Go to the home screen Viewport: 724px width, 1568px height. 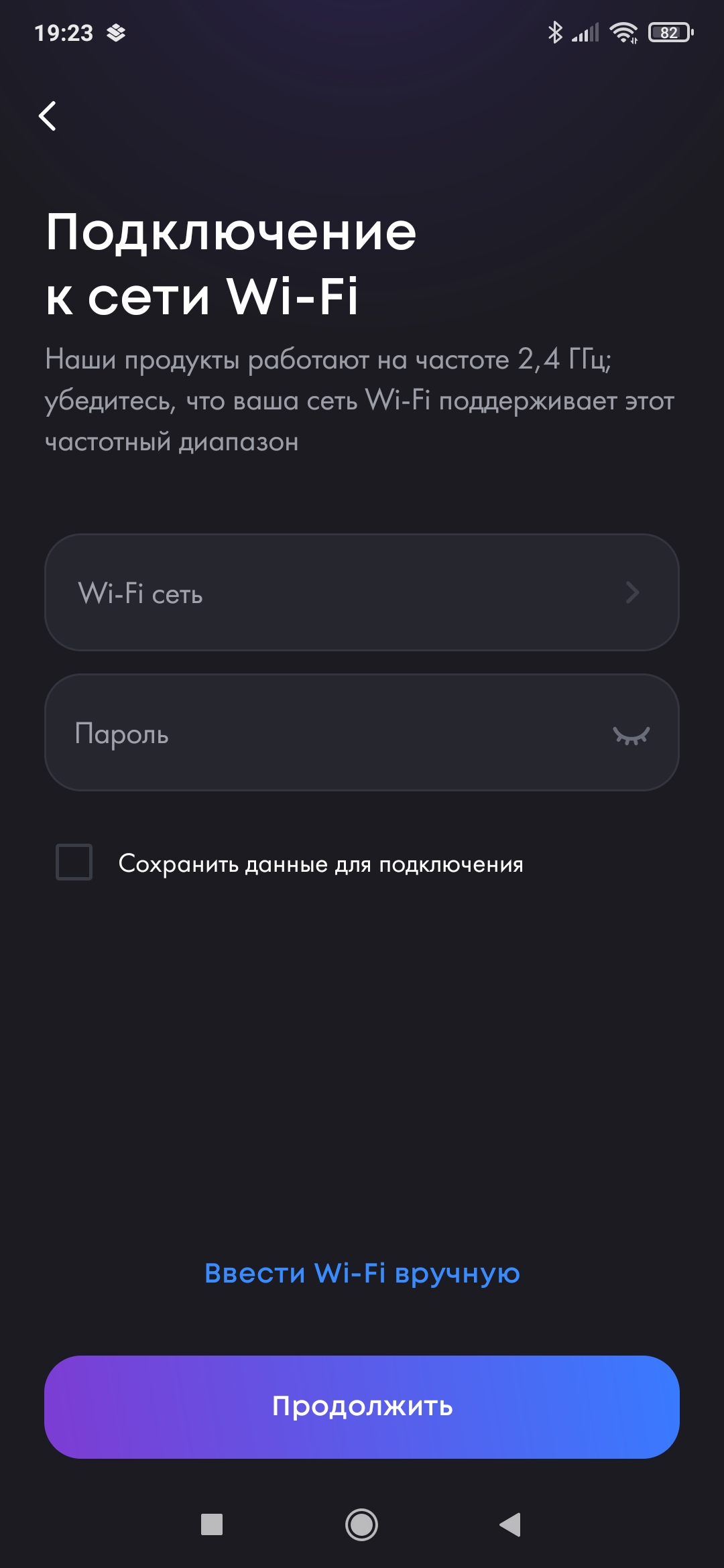[361, 1524]
